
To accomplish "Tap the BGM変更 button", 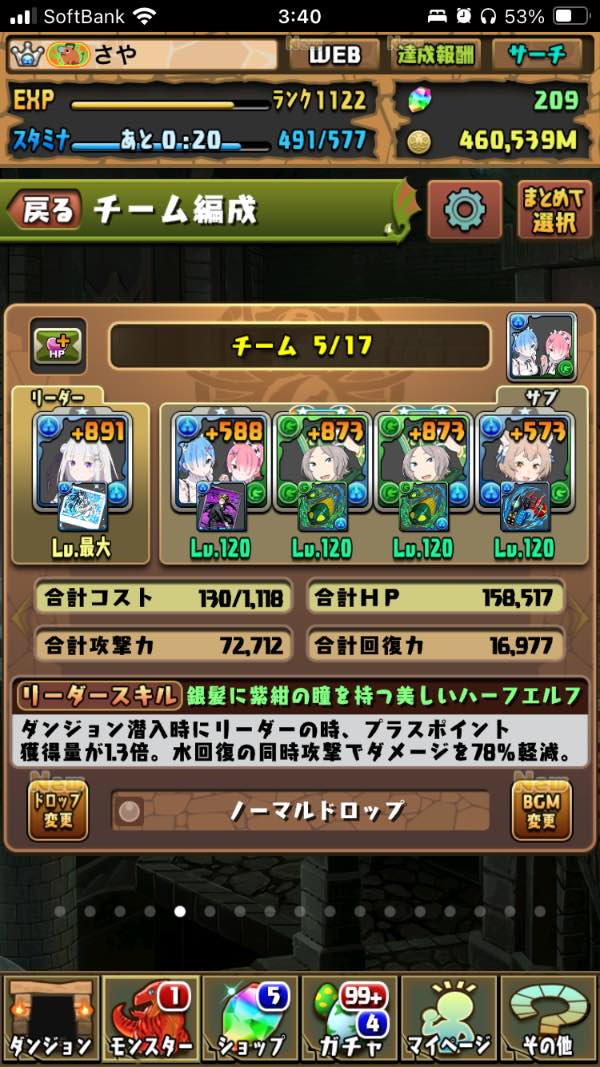I will click(541, 810).
